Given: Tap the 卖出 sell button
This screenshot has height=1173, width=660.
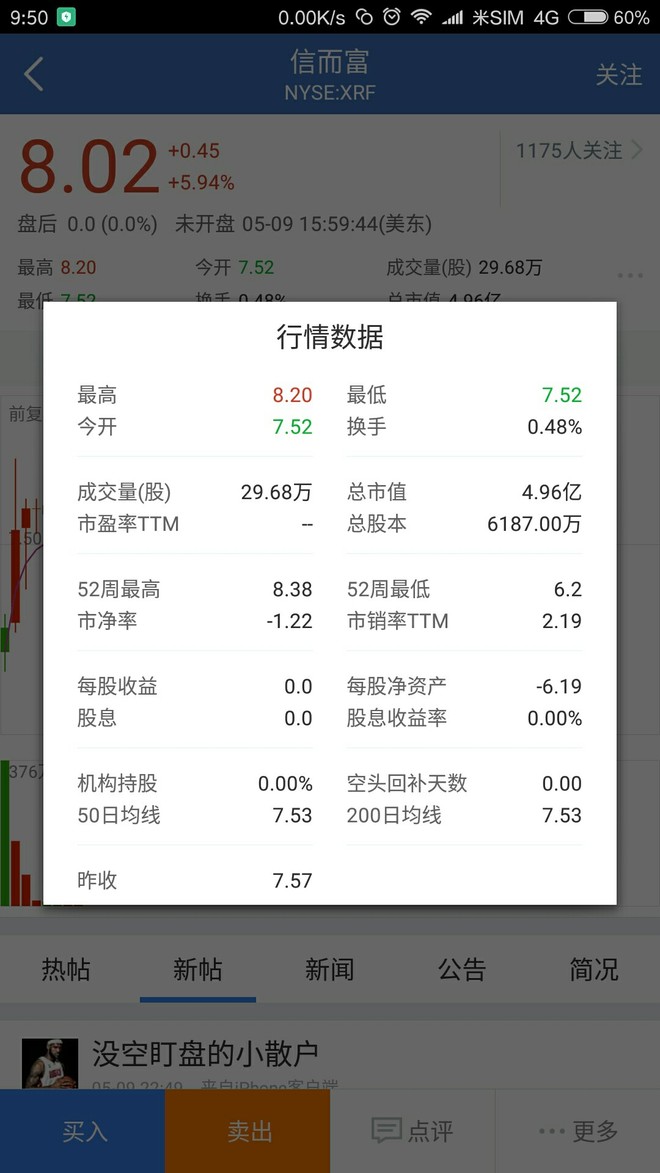Looking at the screenshot, I should [x=248, y=1131].
